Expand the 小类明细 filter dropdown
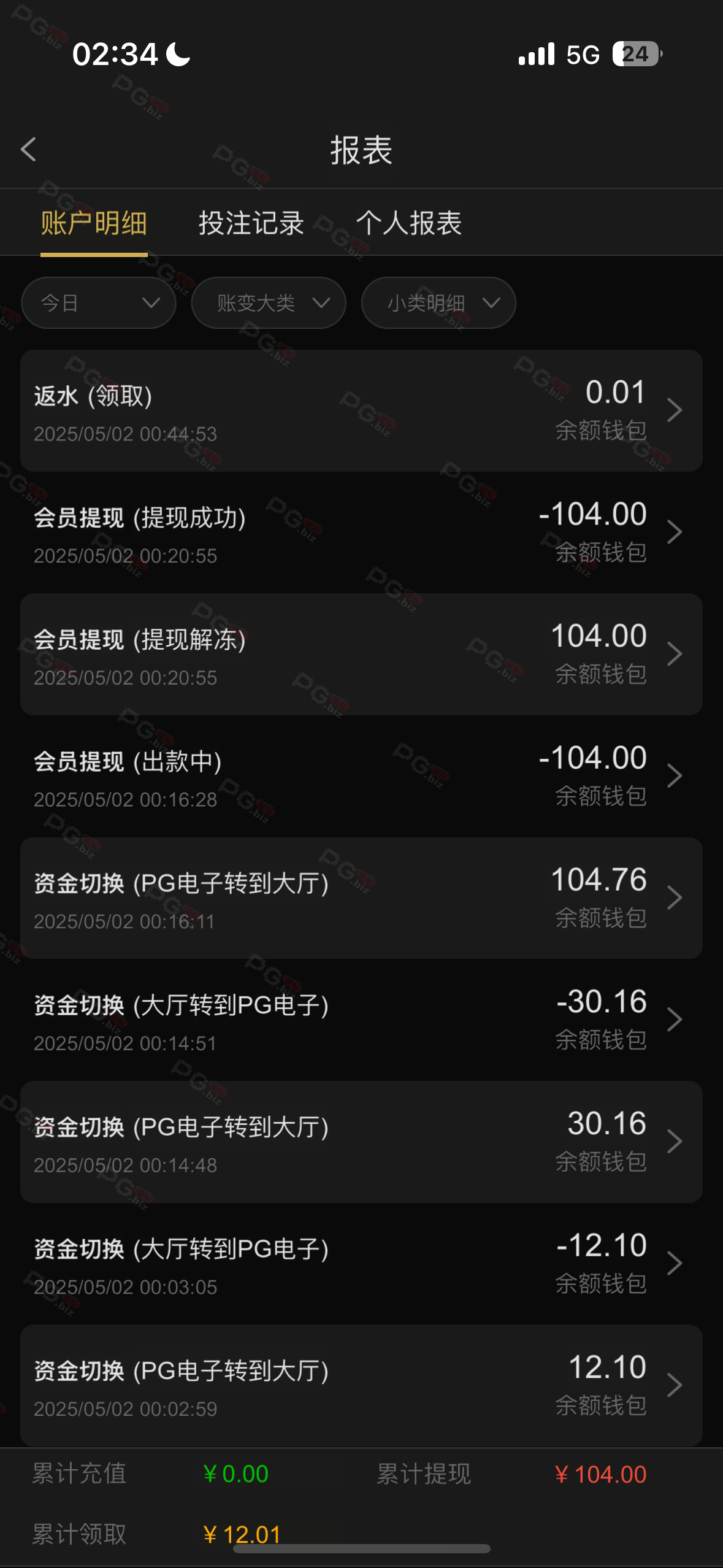Image resolution: width=723 pixels, height=1568 pixels. click(438, 303)
